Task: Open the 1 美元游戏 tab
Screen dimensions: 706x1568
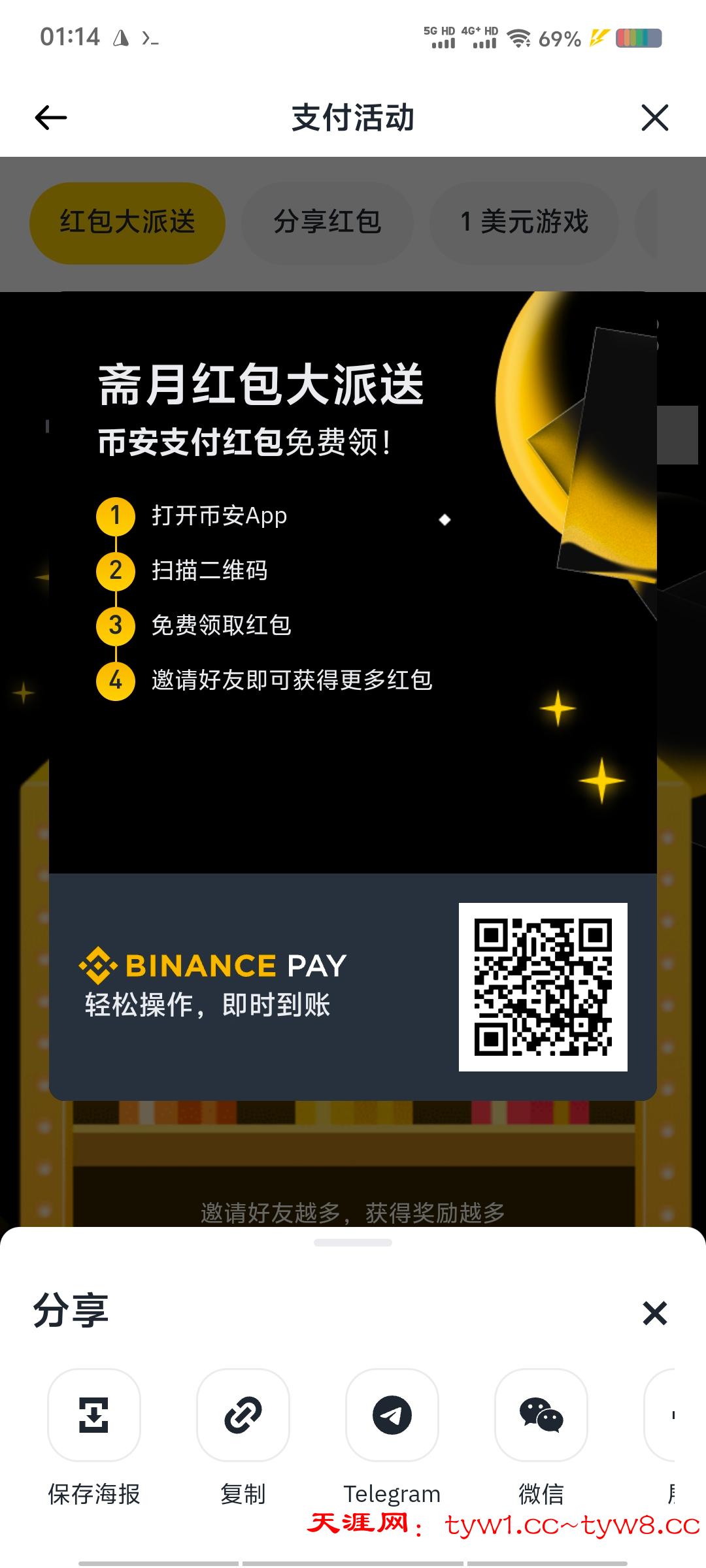Action: pyautogui.click(x=524, y=222)
